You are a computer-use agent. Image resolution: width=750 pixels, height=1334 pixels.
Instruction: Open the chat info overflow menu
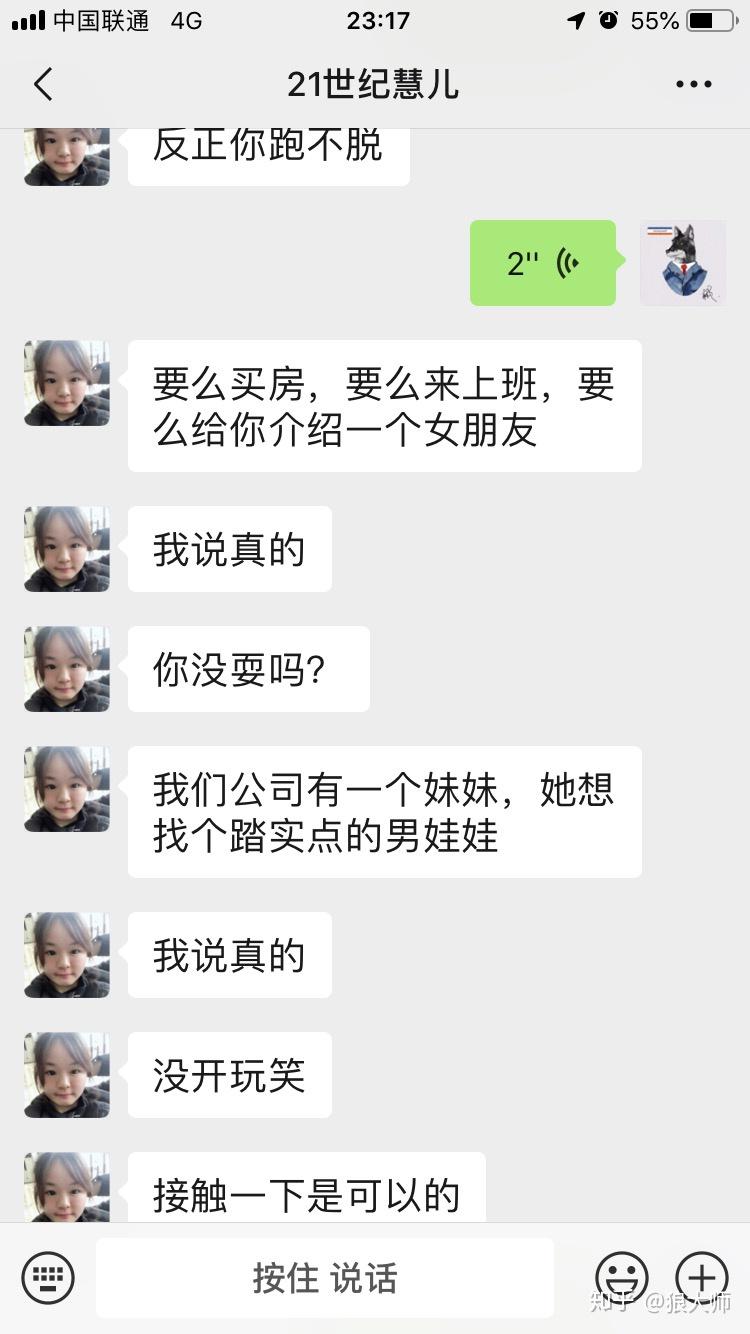click(x=693, y=84)
